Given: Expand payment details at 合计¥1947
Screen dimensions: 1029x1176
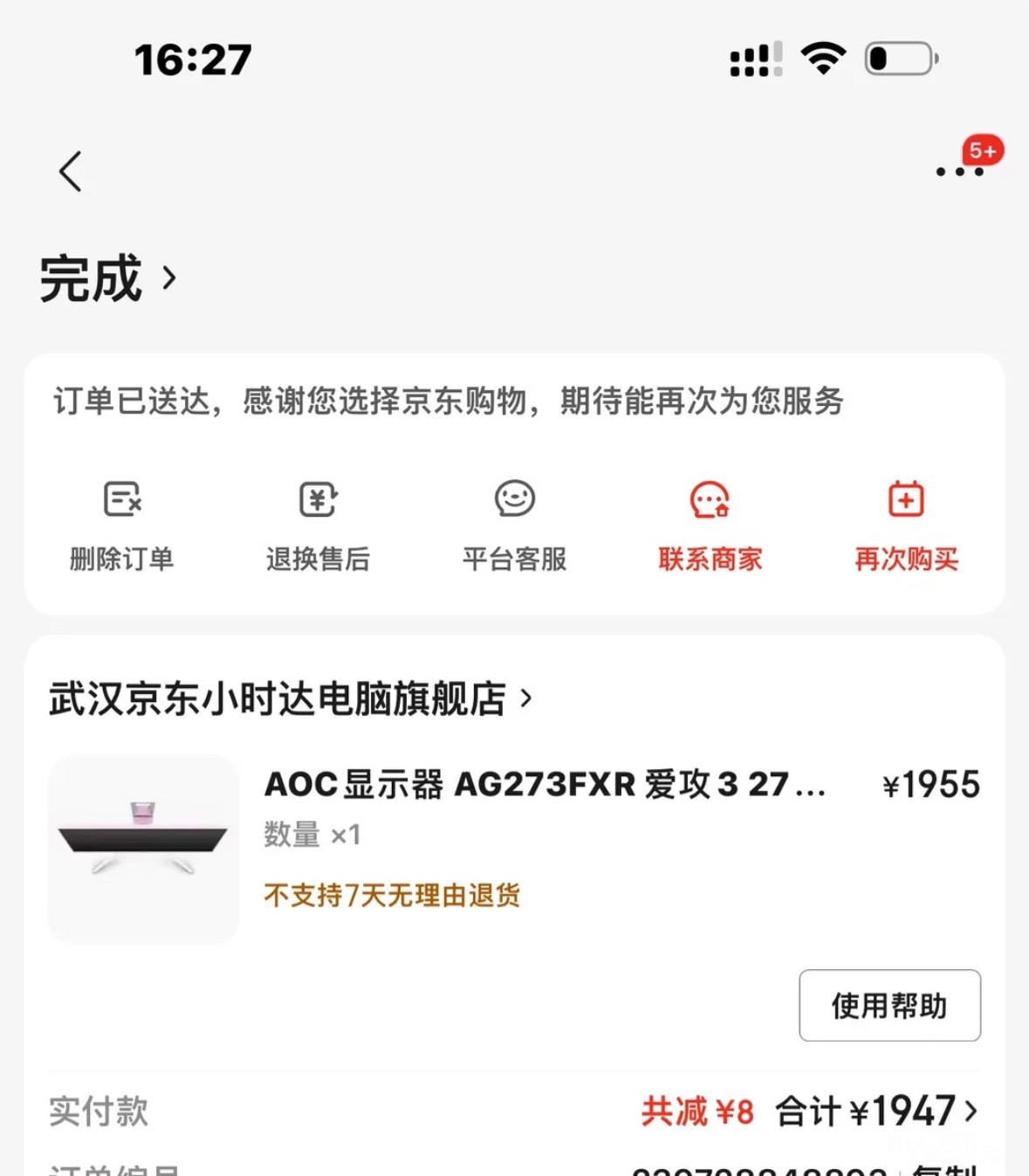Looking at the screenshot, I should [x=876, y=1111].
